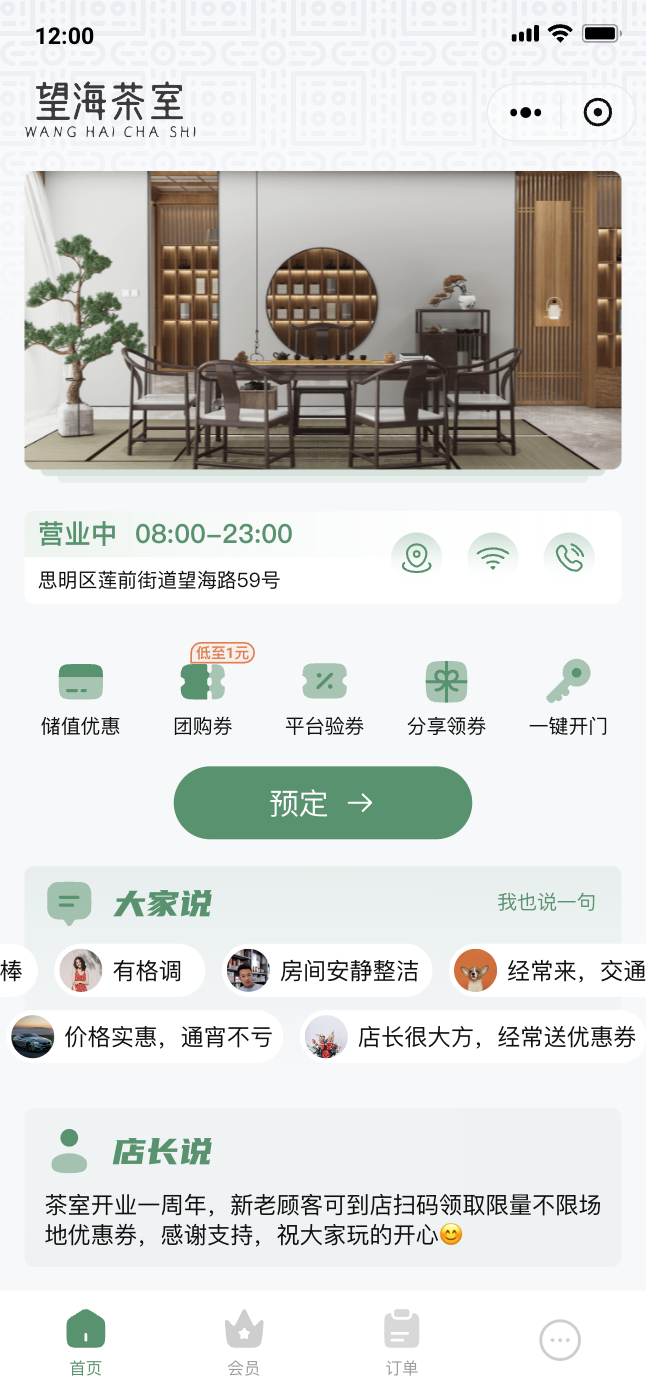Switch to the 会员 member tab

click(x=244, y=1343)
